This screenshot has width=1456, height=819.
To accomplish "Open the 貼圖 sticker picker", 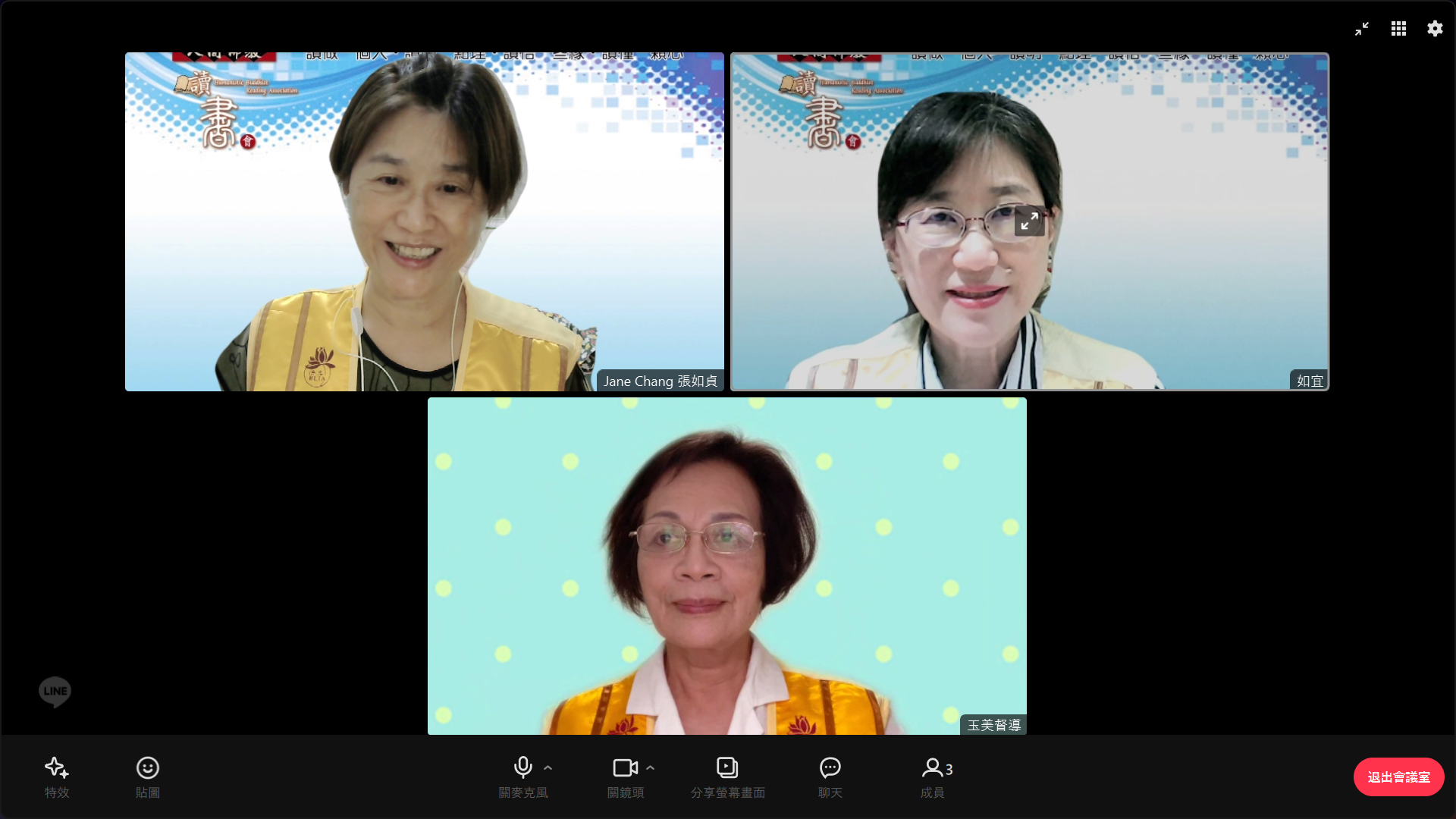I will coord(148,777).
